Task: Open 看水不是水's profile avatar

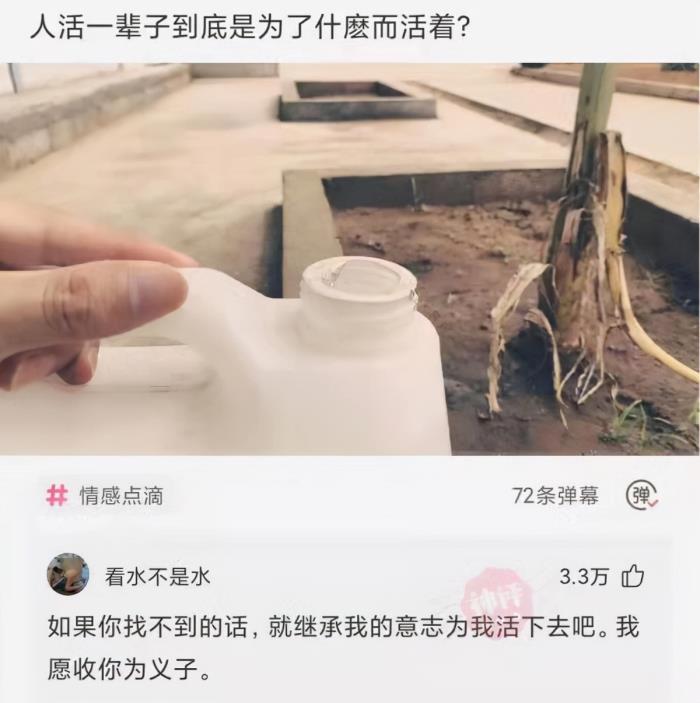Action: (x=68, y=575)
